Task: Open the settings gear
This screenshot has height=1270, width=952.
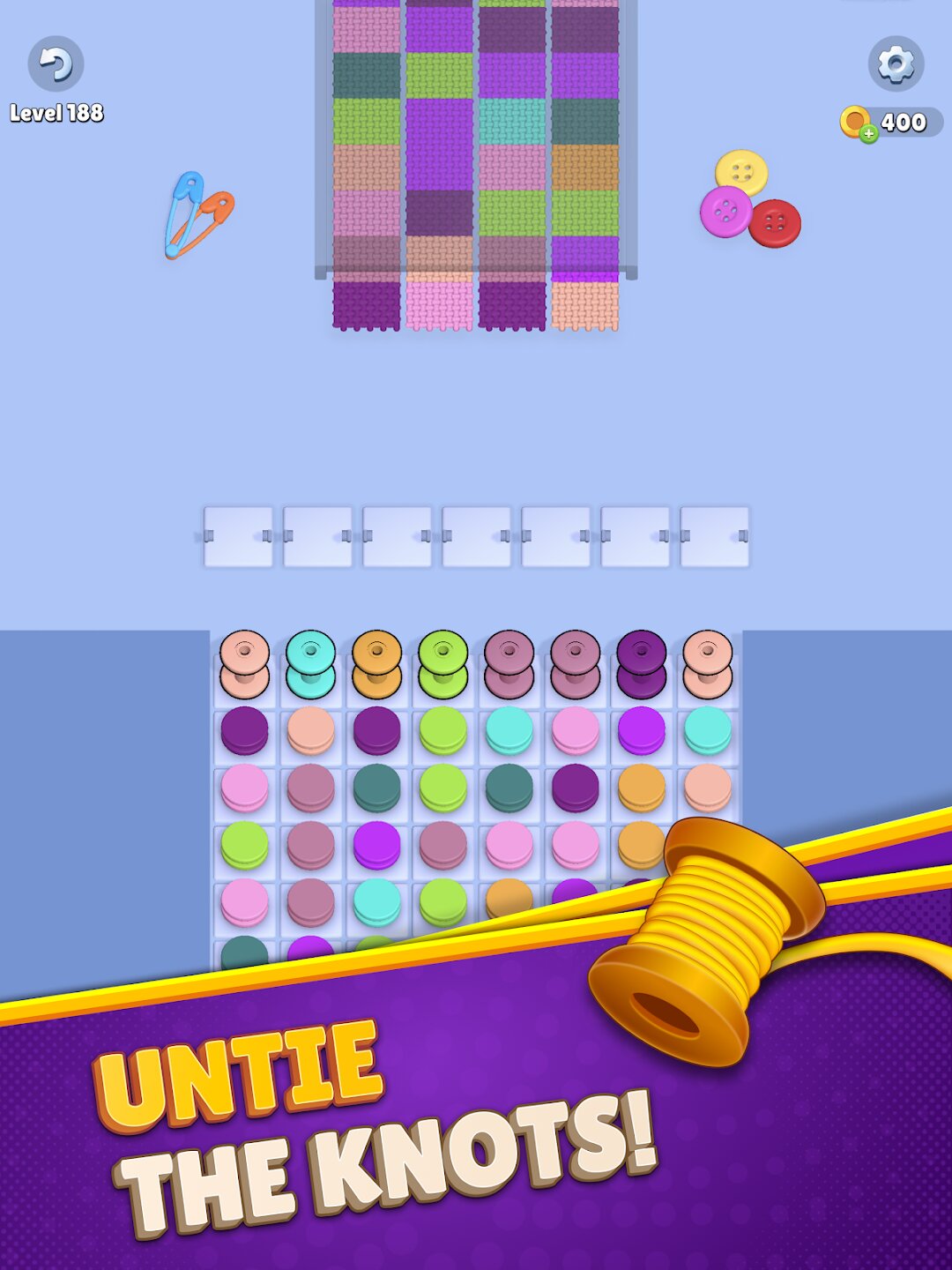Action: tap(896, 63)
